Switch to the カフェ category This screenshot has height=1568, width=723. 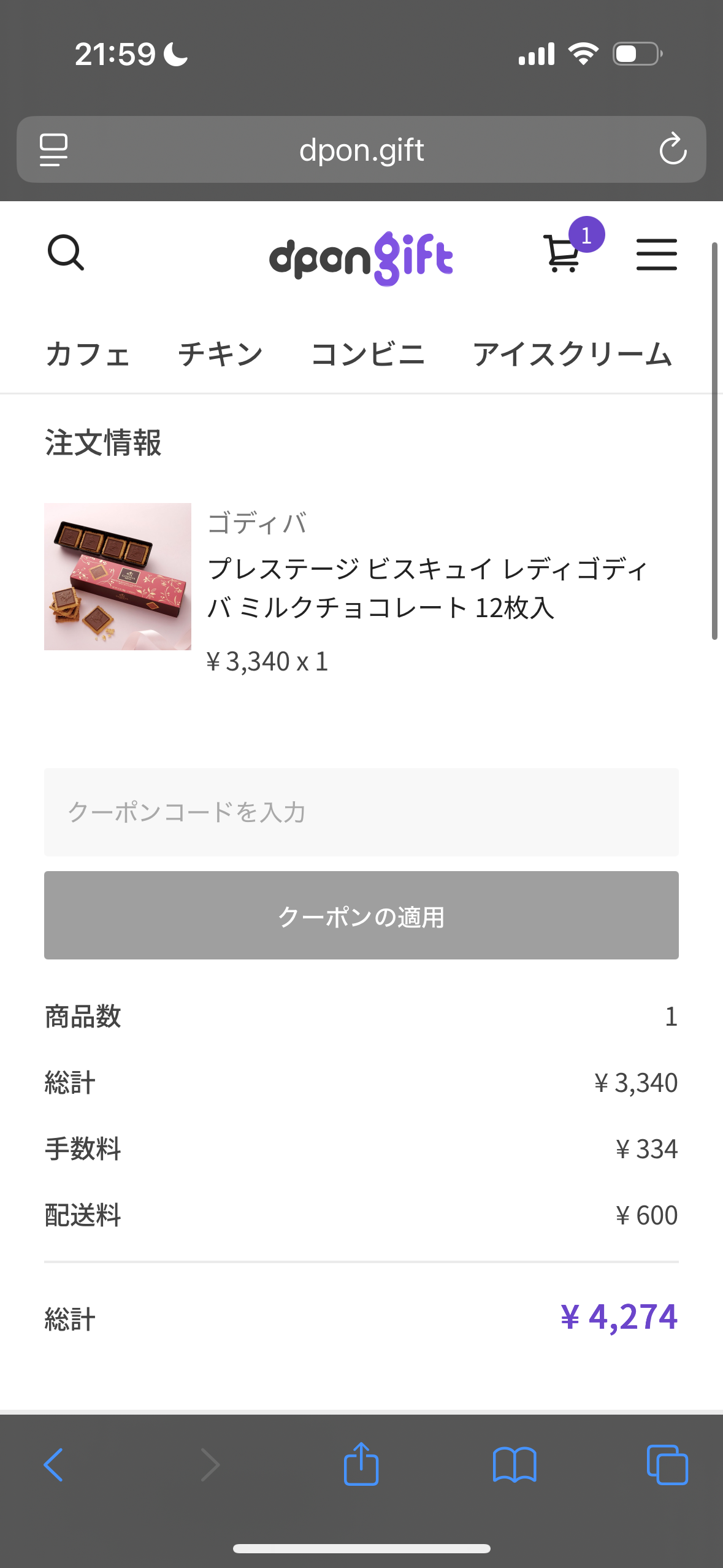tap(88, 355)
